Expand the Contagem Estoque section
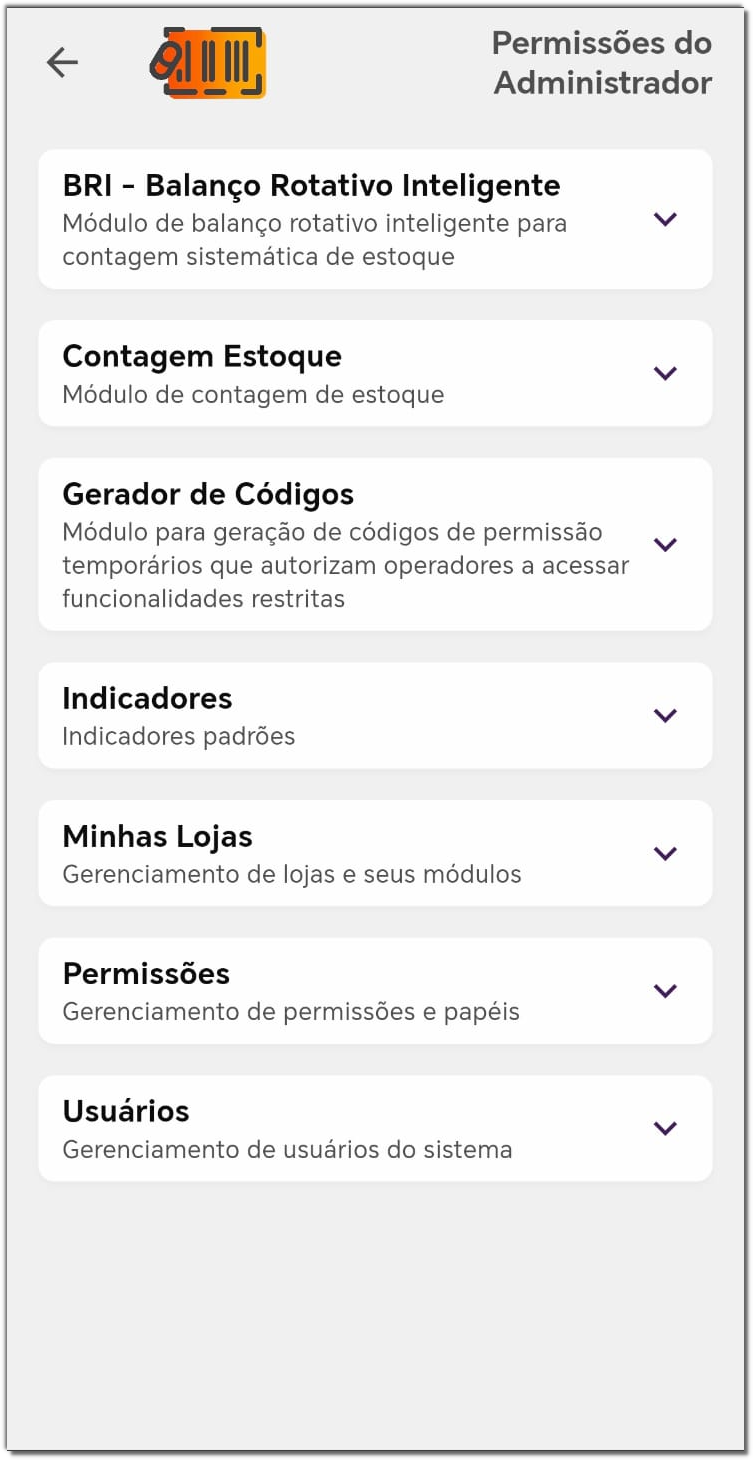 click(x=665, y=373)
